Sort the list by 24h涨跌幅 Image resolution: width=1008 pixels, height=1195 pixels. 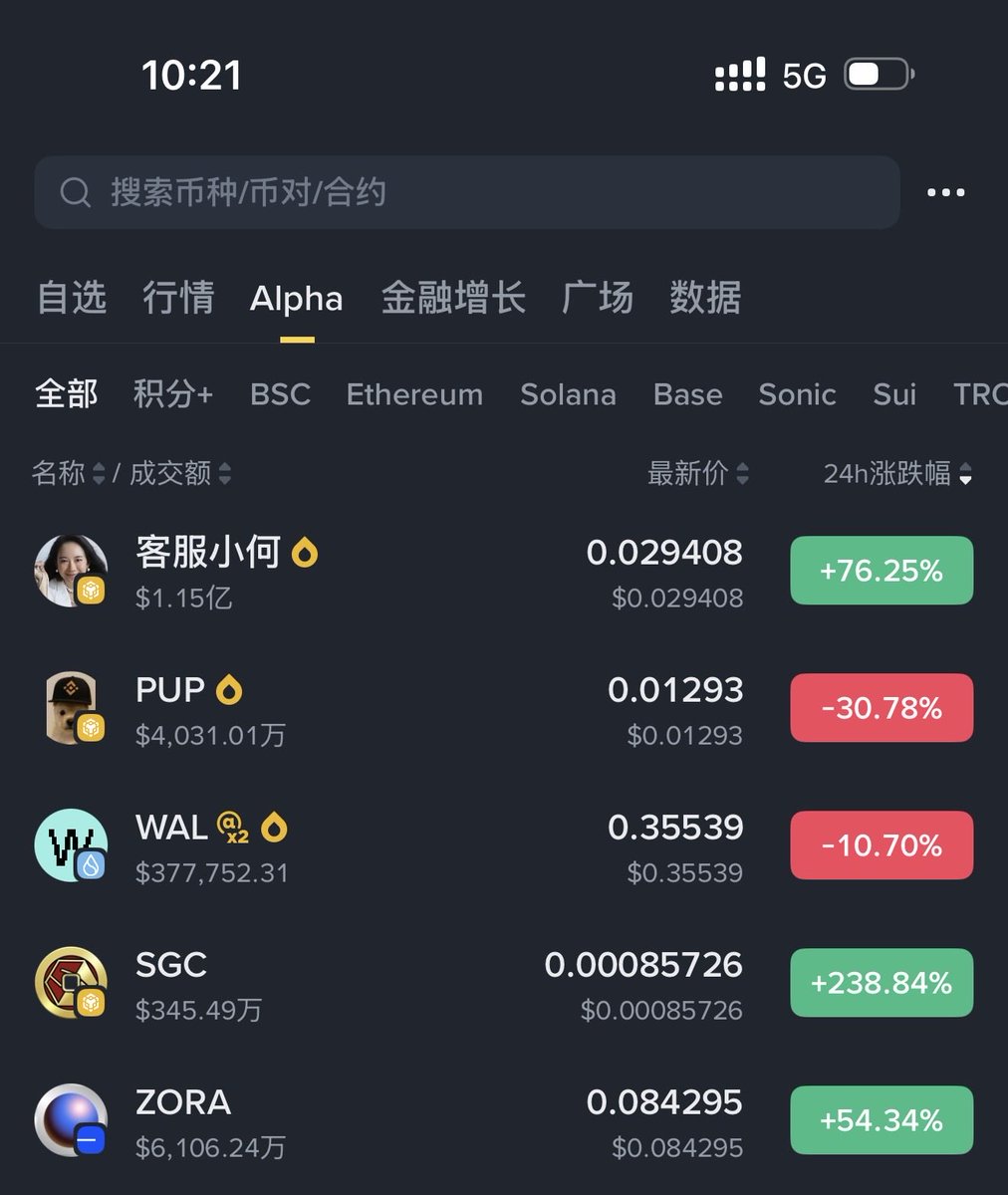pos(896,473)
